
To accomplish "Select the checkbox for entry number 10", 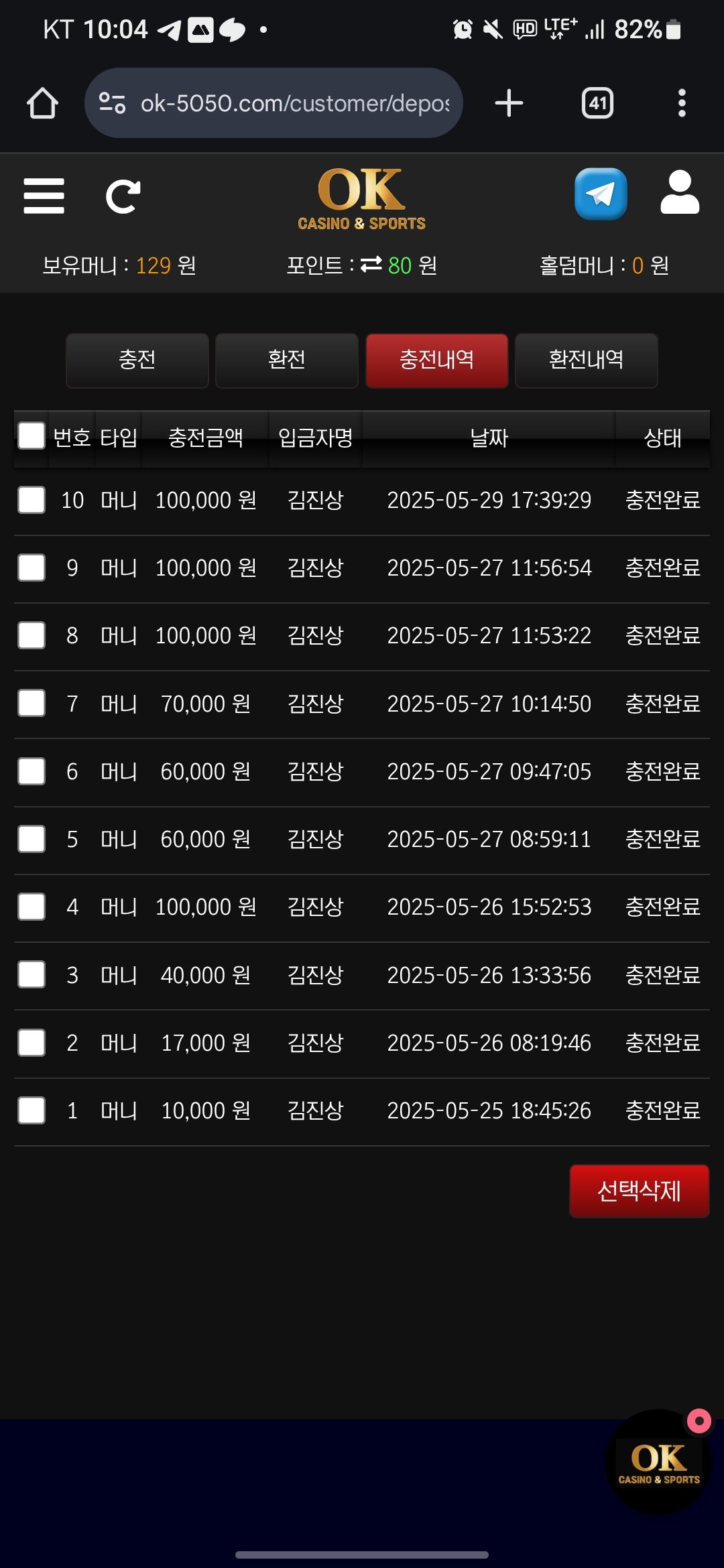I will (x=32, y=500).
